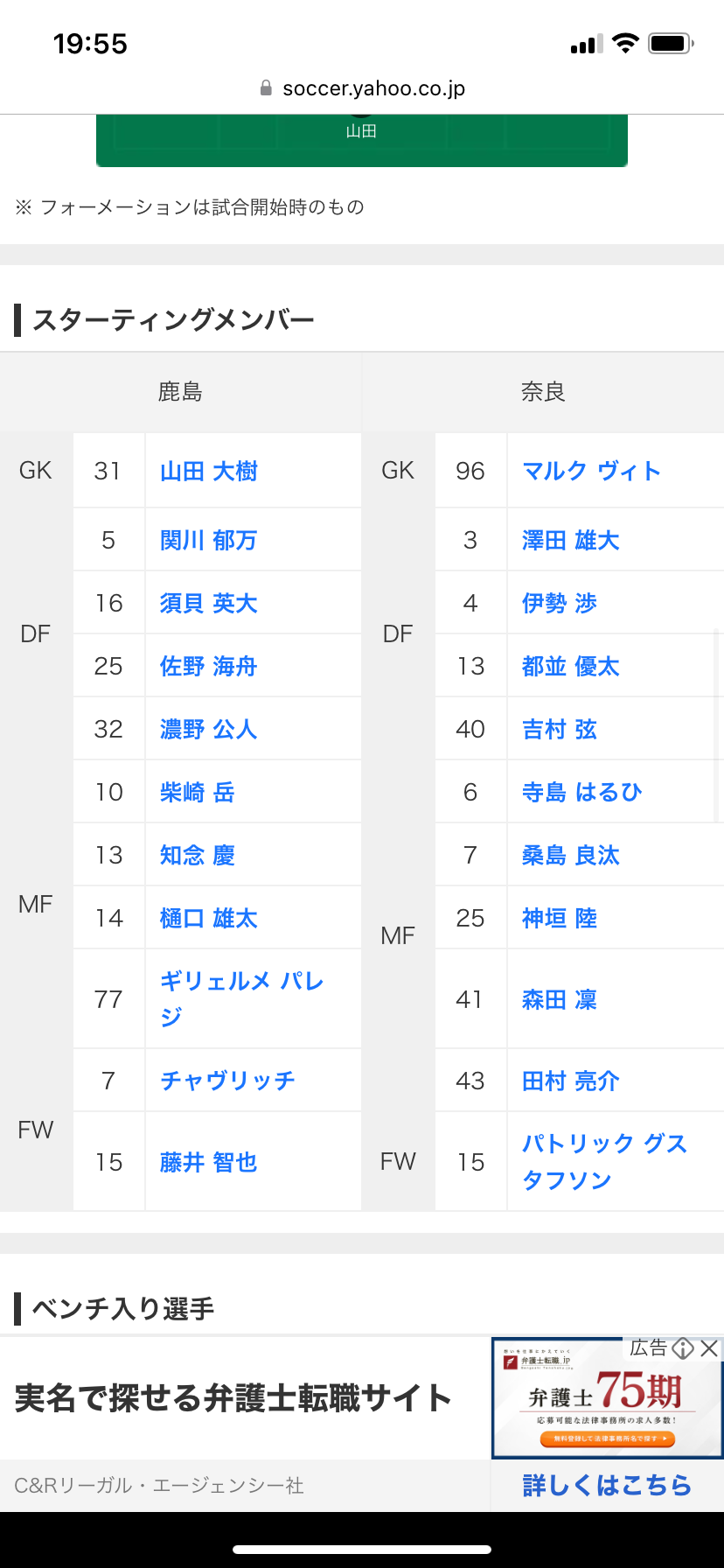Tap the soccer.yahoo.co.jp address bar

pyautogui.click(x=362, y=88)
